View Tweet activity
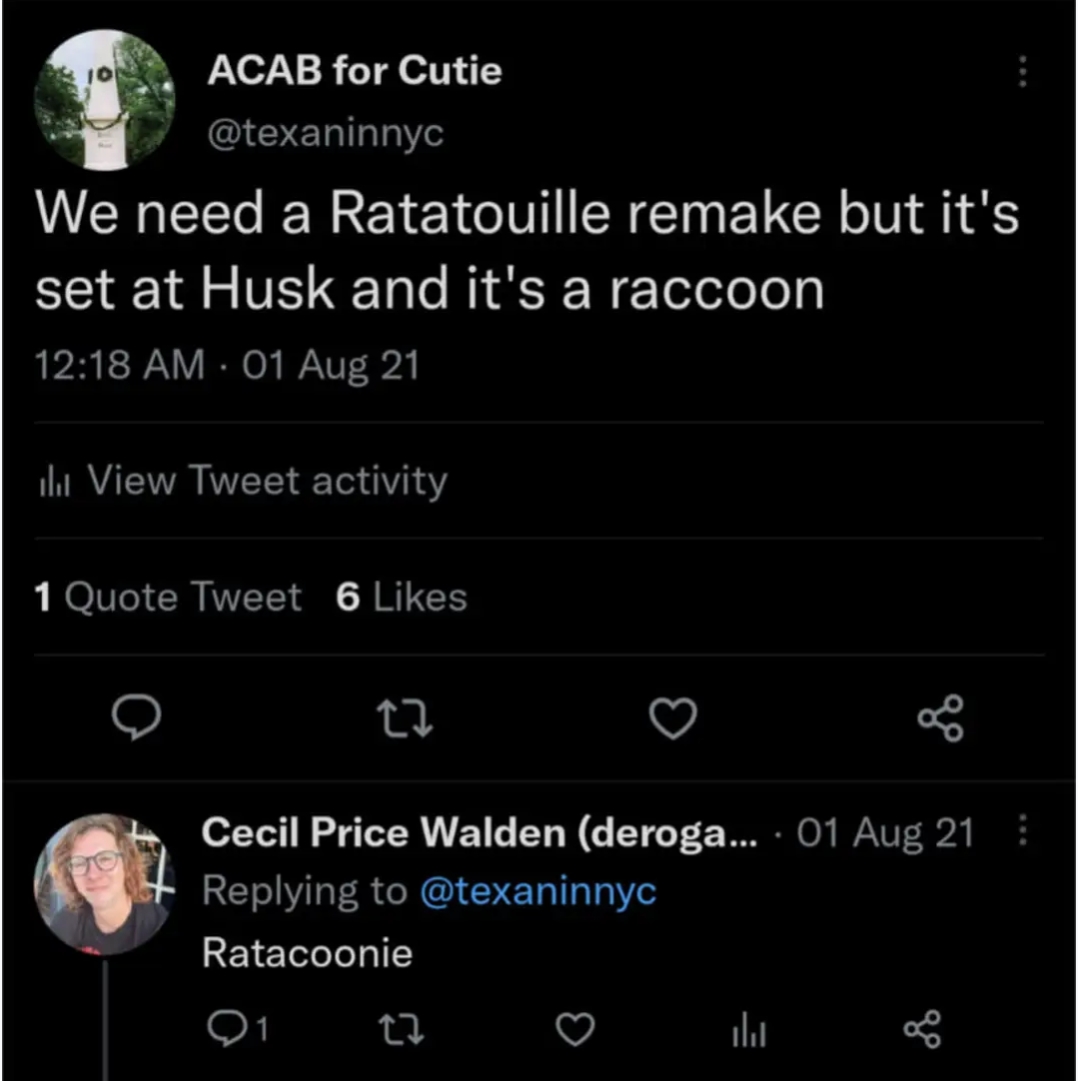 (241, 481)
